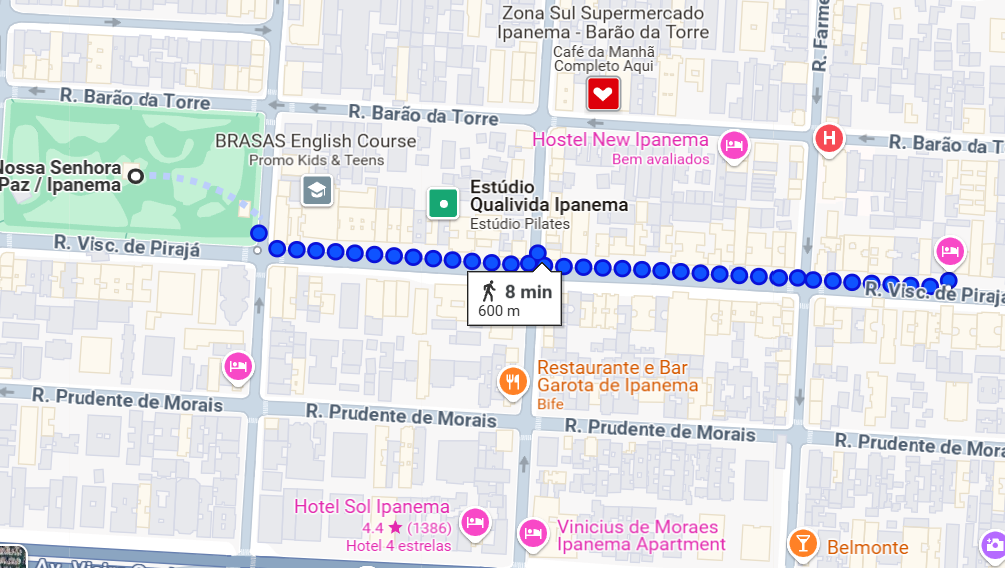Viewport: 1005px width, 568px height.
Task: Open Restaurante e Bar Garota de Ipanema
Action: 513,383
